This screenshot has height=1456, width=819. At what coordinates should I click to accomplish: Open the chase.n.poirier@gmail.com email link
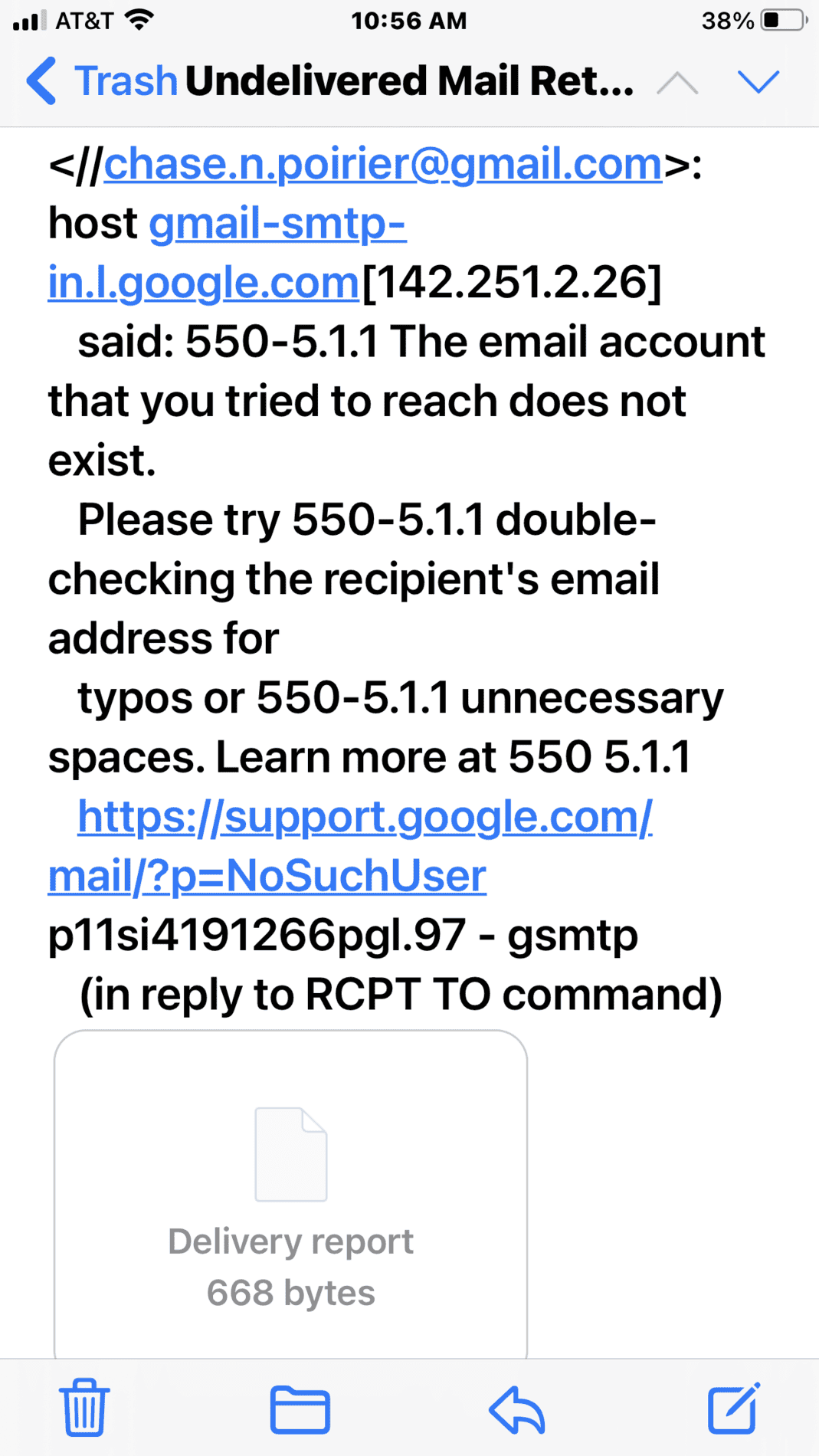(x=382, y=164)
